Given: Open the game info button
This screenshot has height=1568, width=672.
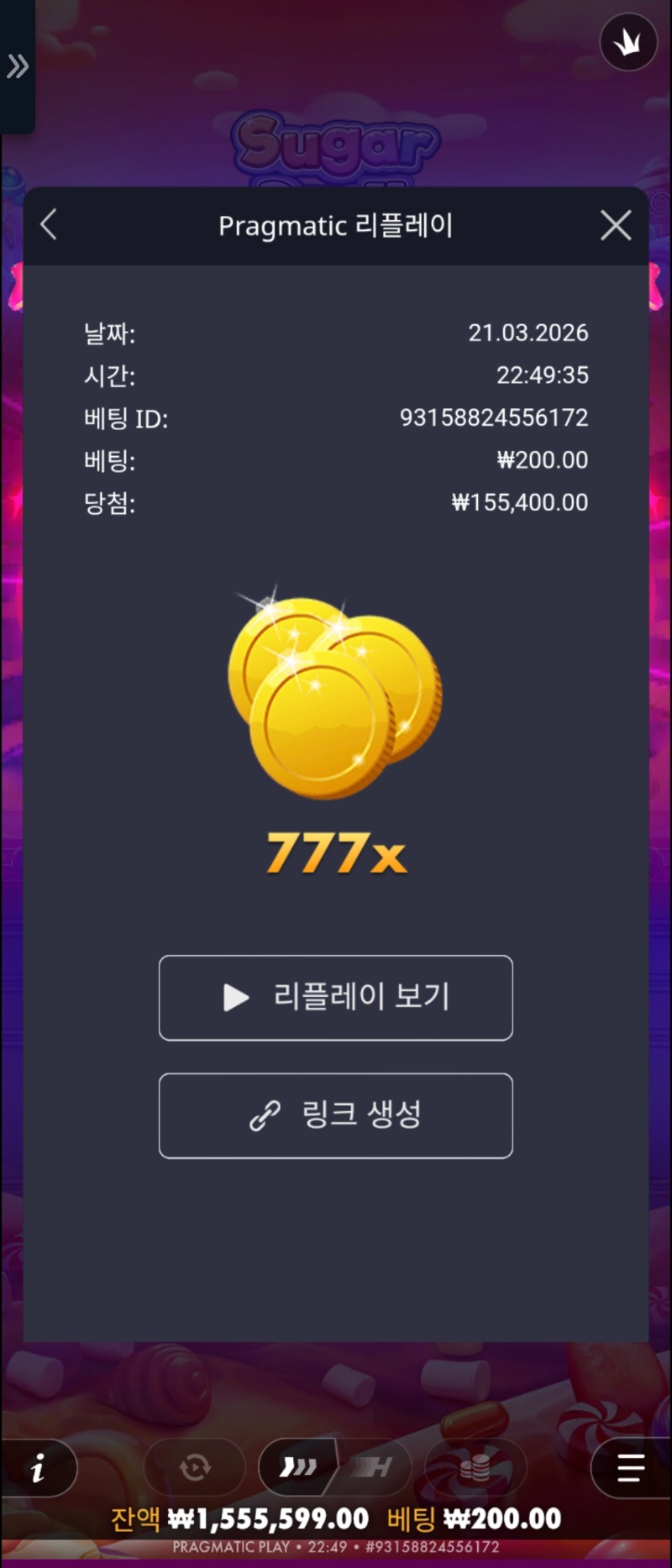Looking at the screenshot, I should [39, 1468].
